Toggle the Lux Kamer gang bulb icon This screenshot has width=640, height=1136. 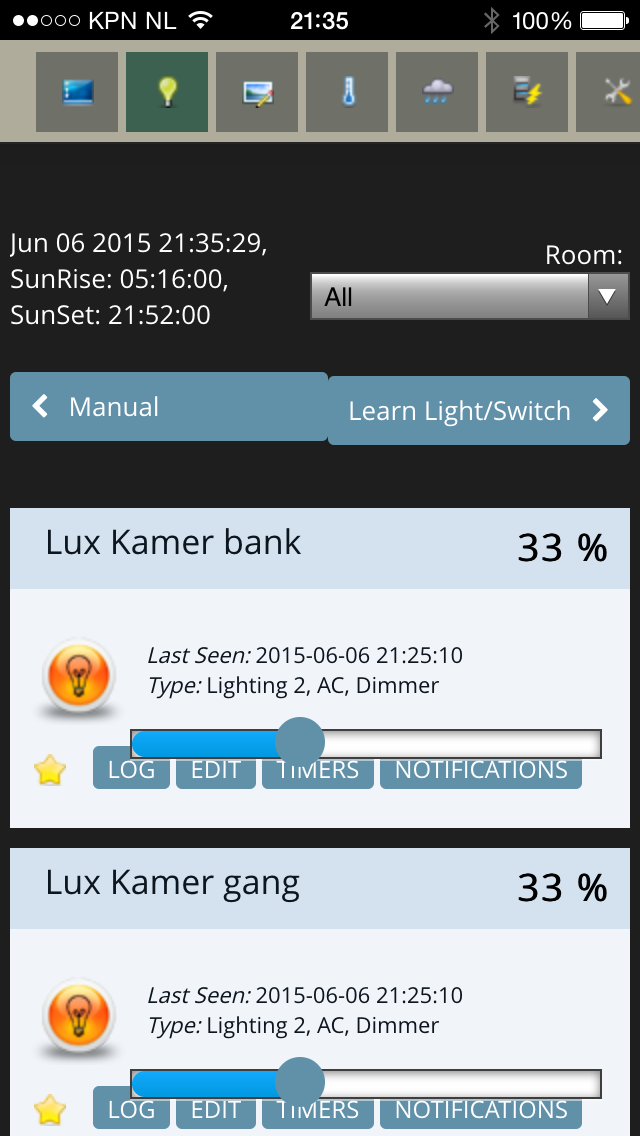click(x=78, y=1017)
